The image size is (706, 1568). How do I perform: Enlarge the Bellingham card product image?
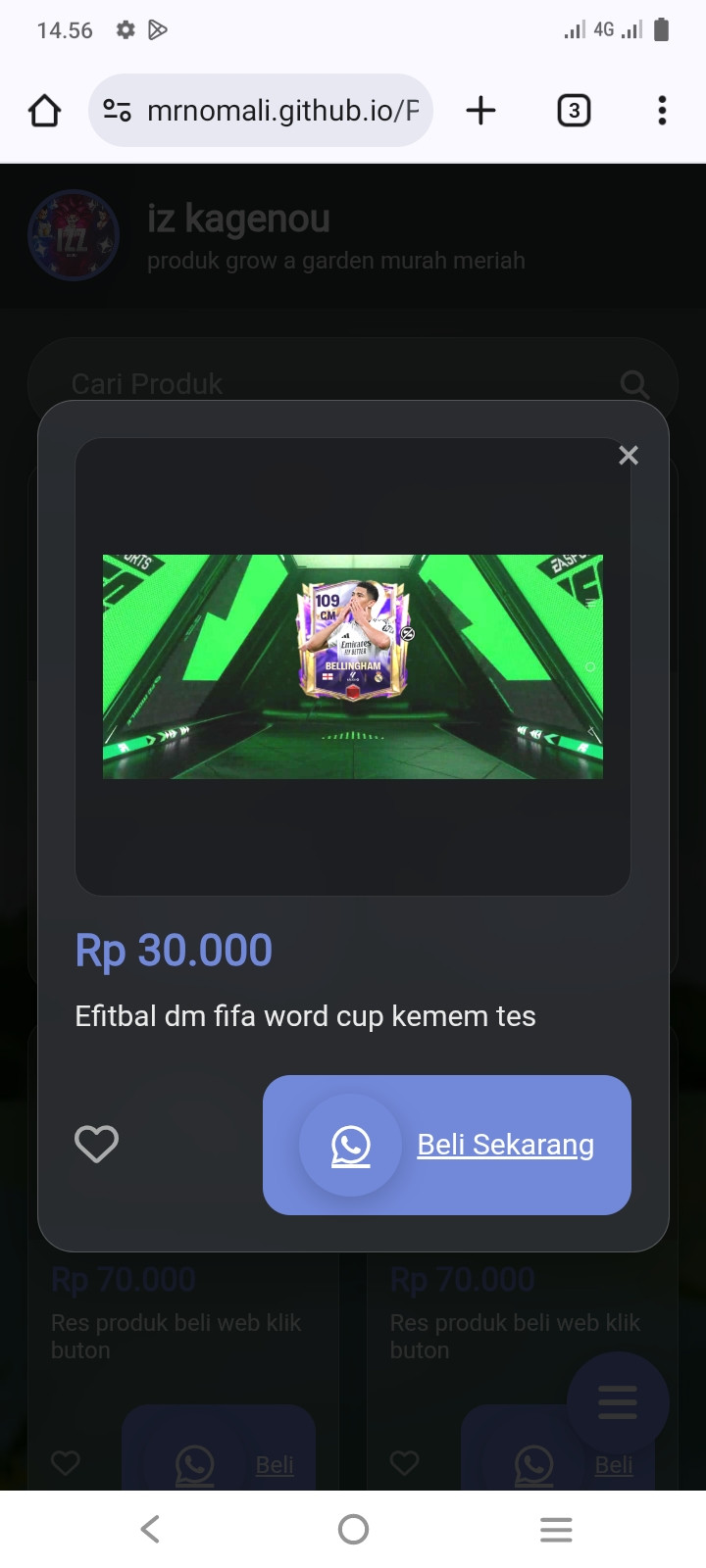pos(353,666)
